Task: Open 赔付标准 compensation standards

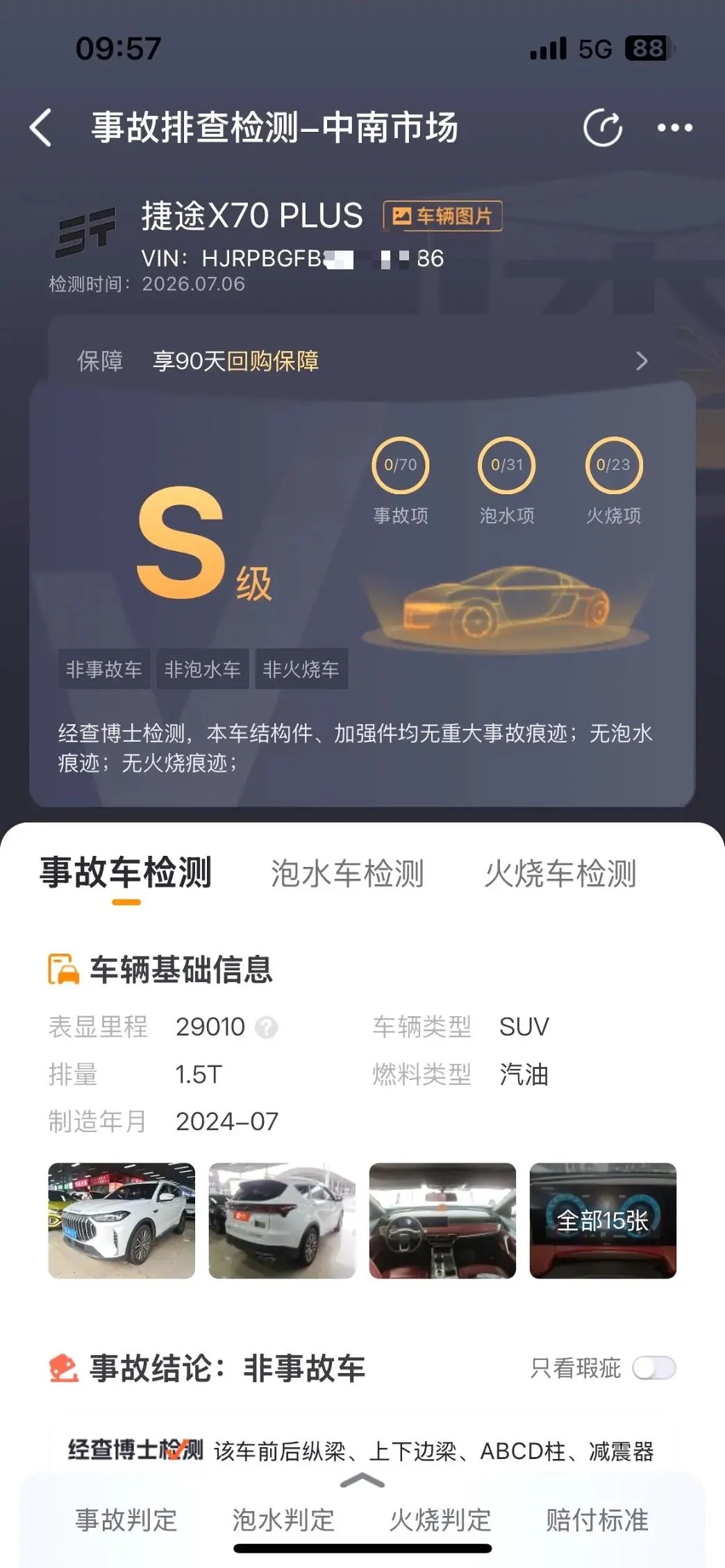Action: click(597, 1520)
